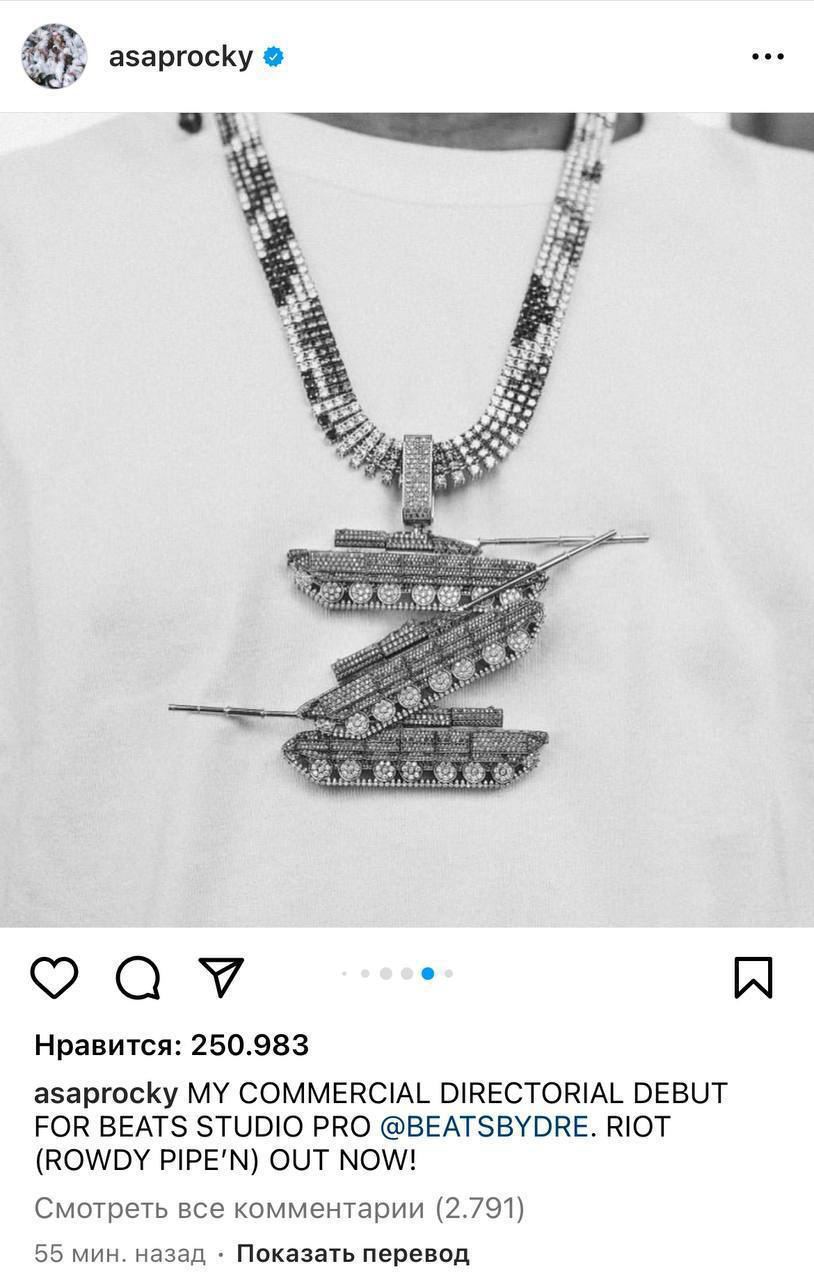Save the post with the bookmark icon

[x=753, y=977]
